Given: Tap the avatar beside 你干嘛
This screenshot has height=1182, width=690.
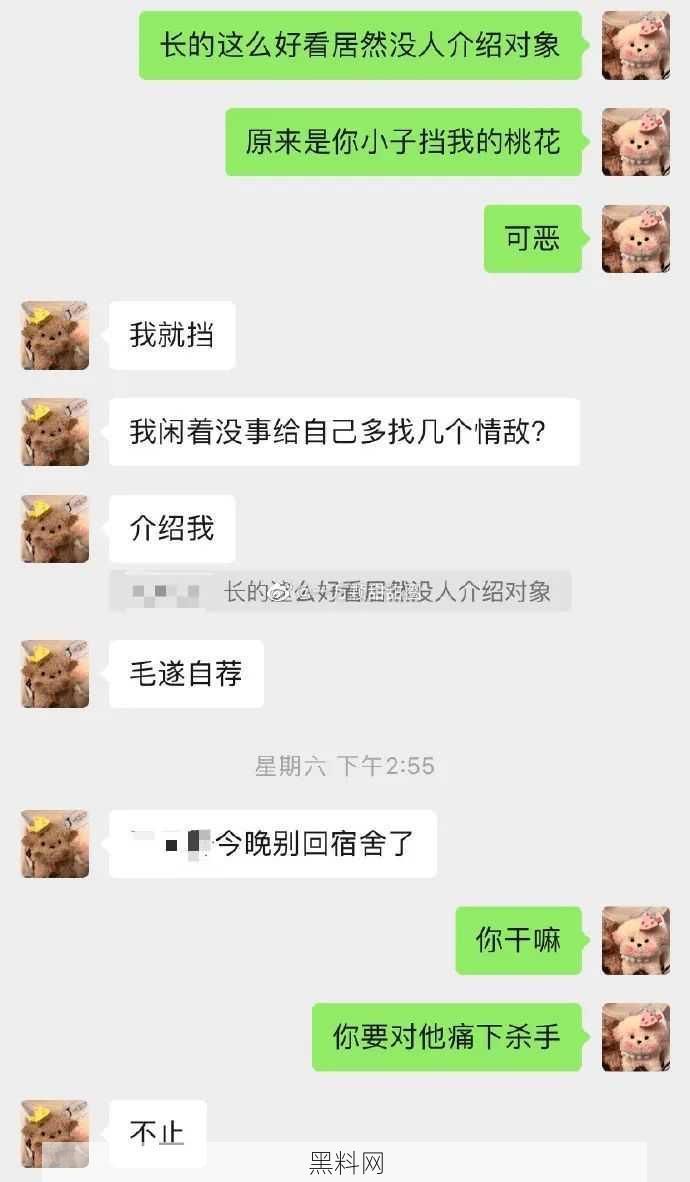Looking at the screenshot, I should (635, 940).
